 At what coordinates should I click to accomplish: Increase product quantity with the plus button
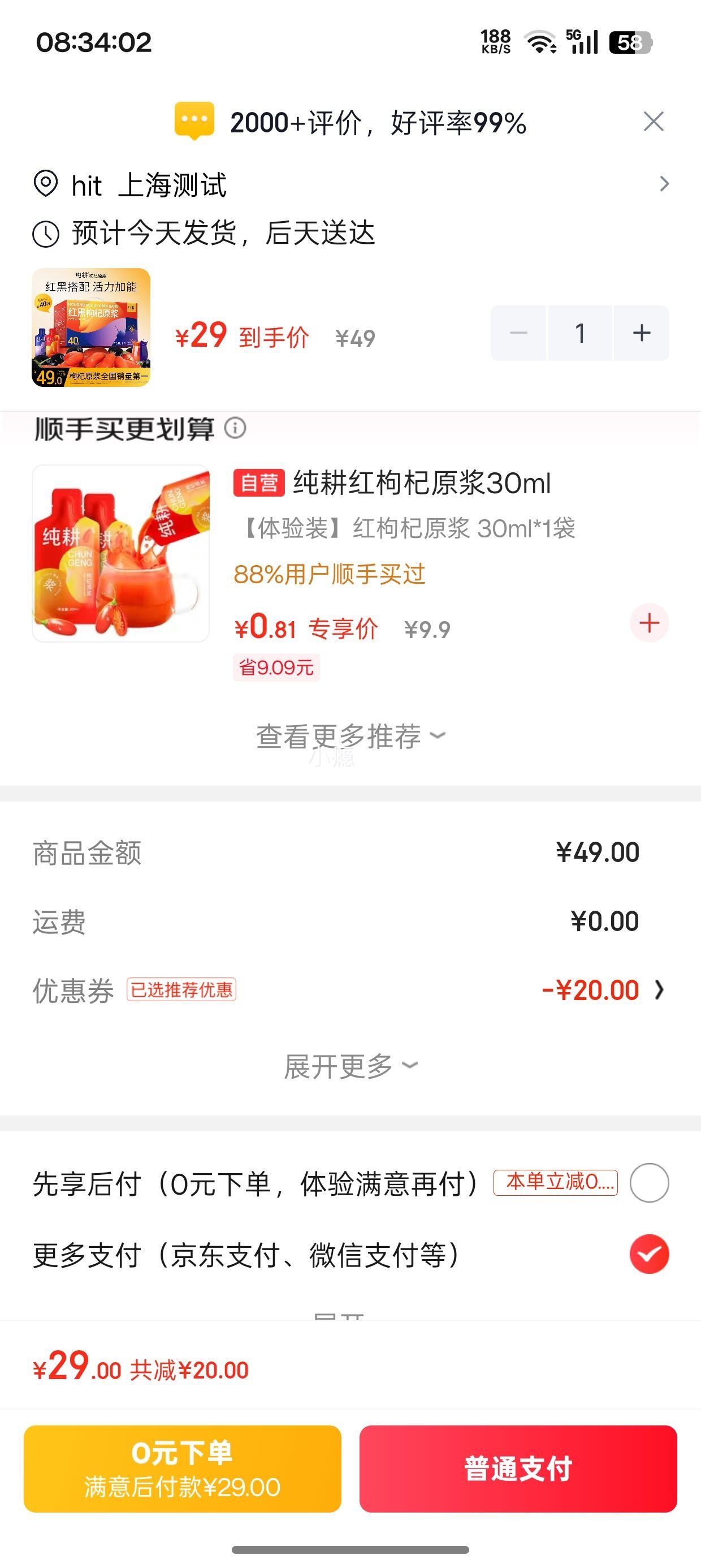642,333
